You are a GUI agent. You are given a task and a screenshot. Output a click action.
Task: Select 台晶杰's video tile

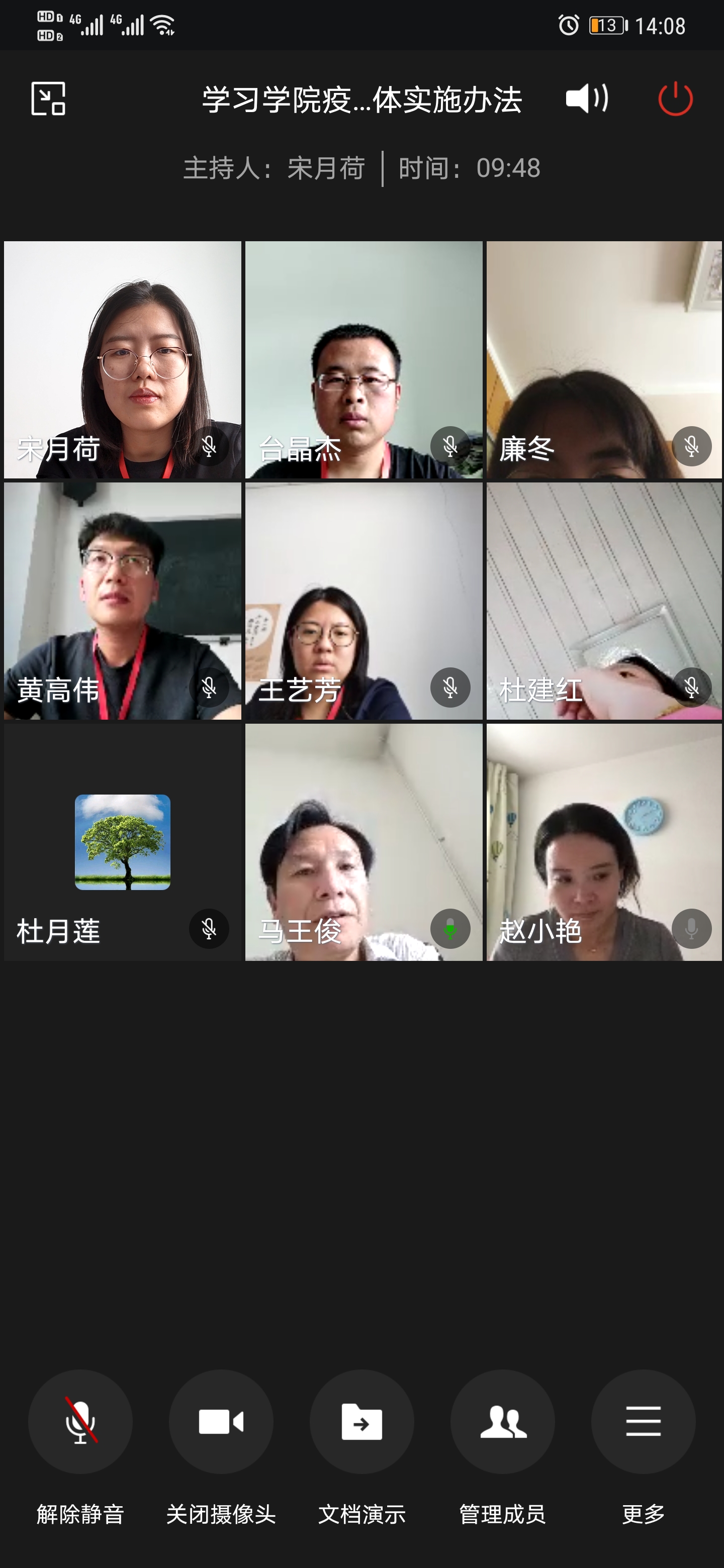(364, 360)
